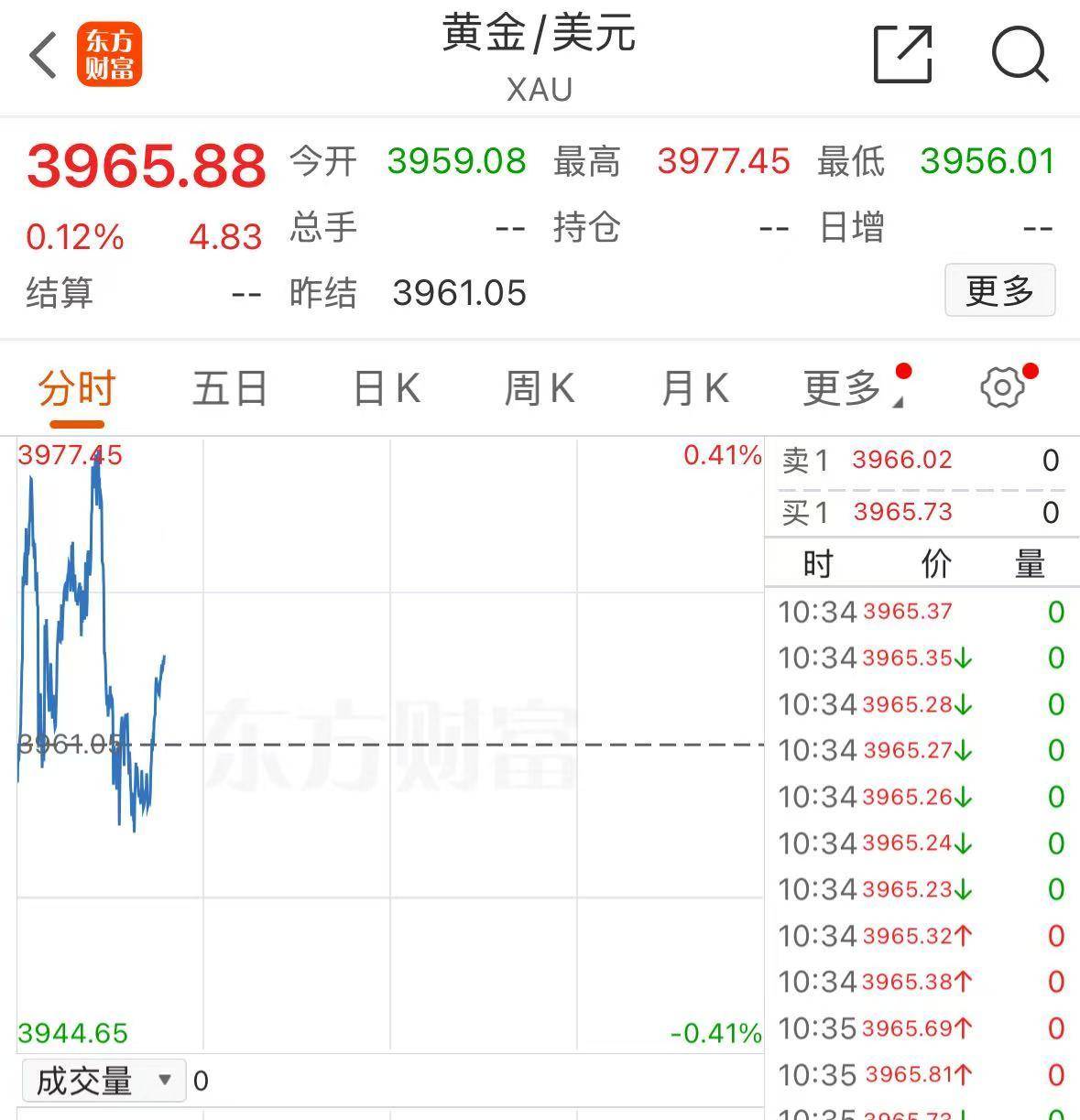Open the search magnifier
This screenshot has height=1120, width=1080.
pyautogui.click(x=1020, y=55)
